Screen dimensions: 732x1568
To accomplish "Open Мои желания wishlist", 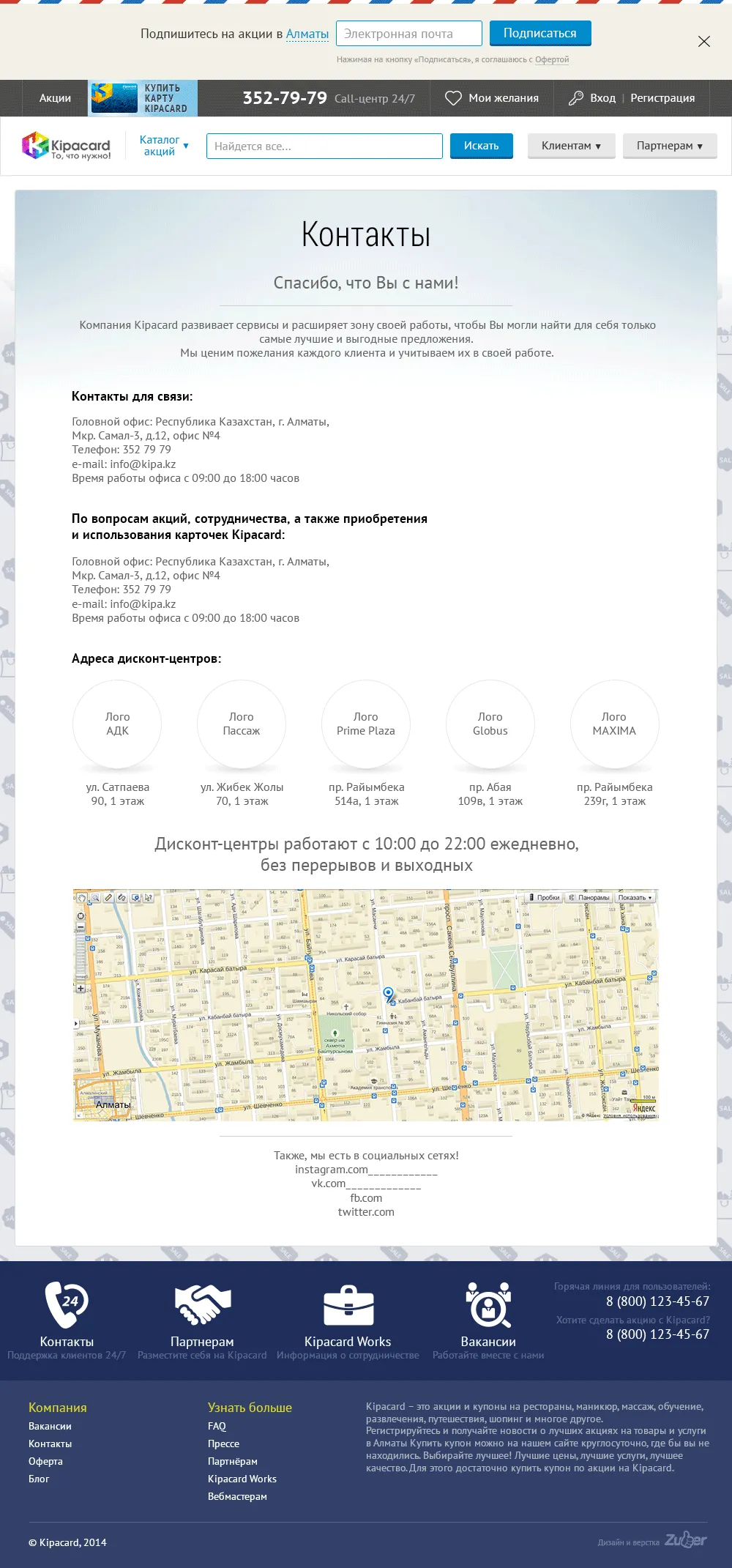I will (x=492, y=98).
